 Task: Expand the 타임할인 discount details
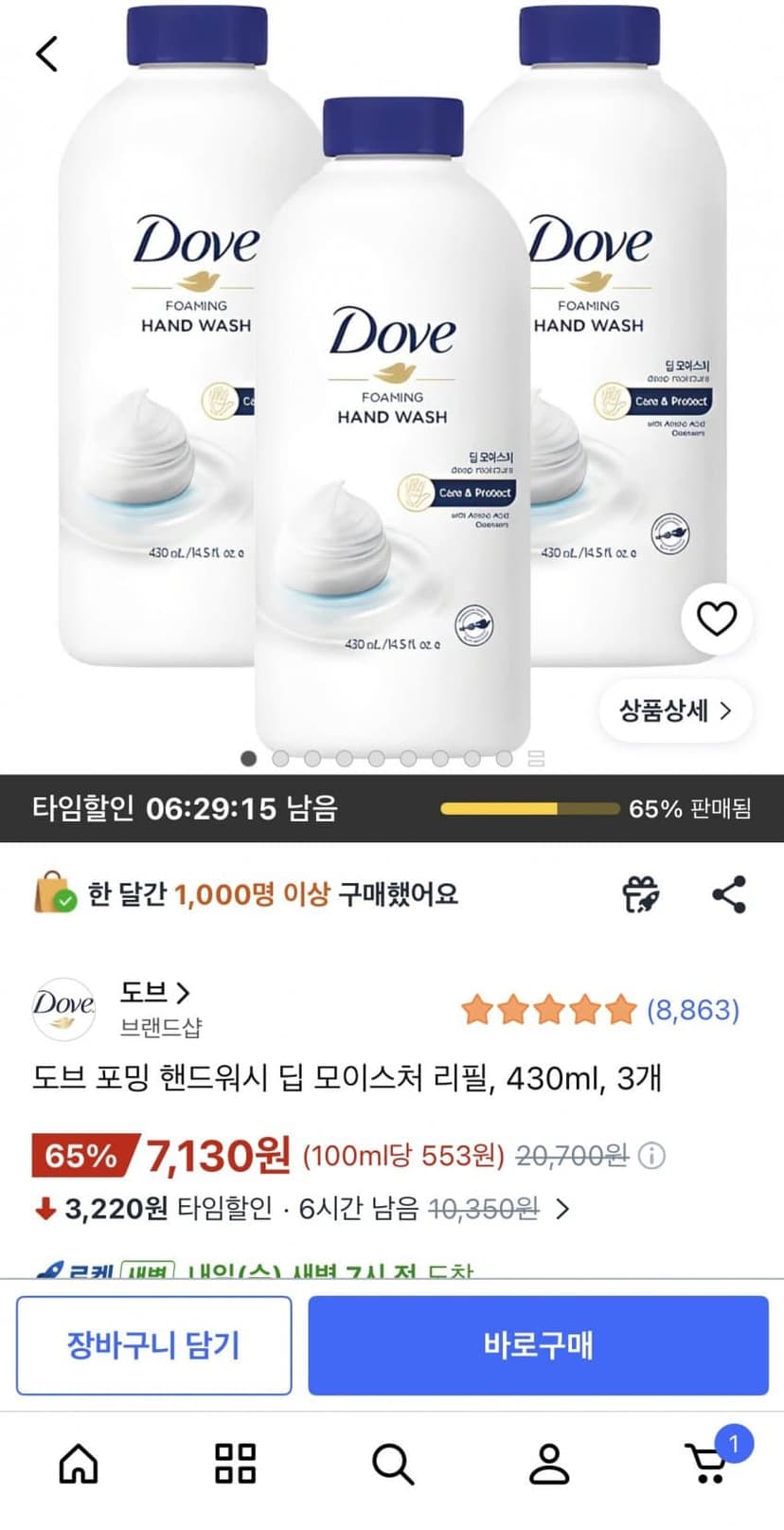562,1209
